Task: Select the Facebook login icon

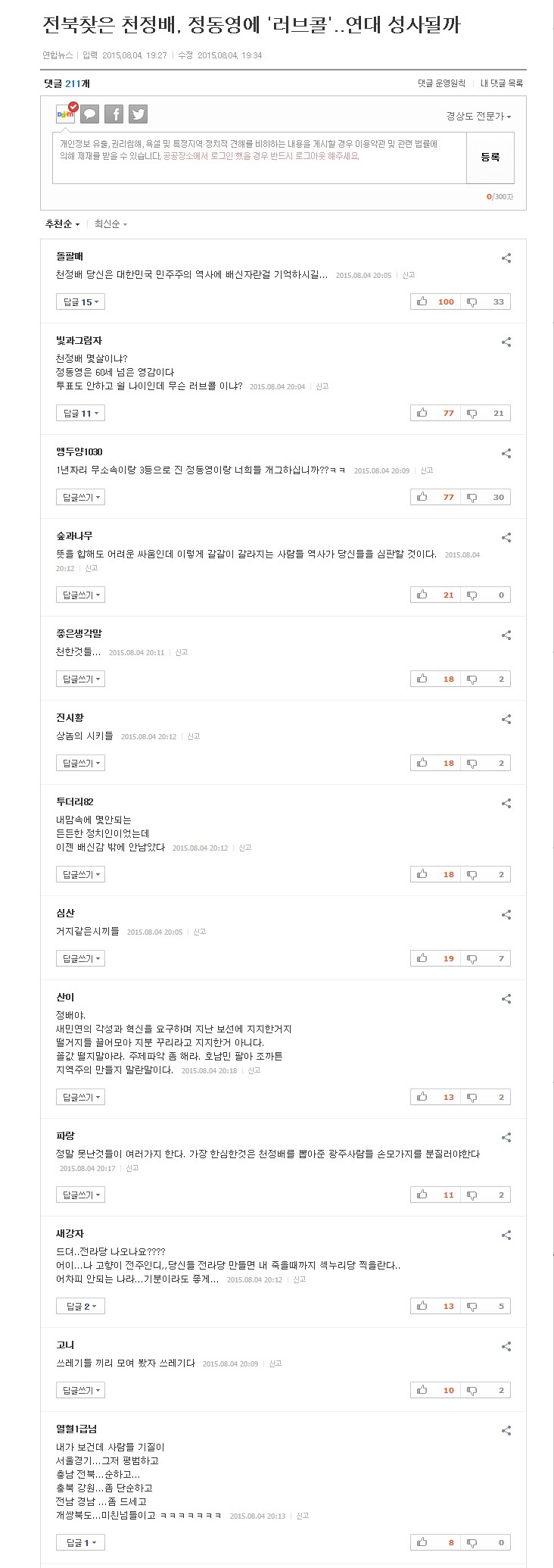Action: (114, 114)
